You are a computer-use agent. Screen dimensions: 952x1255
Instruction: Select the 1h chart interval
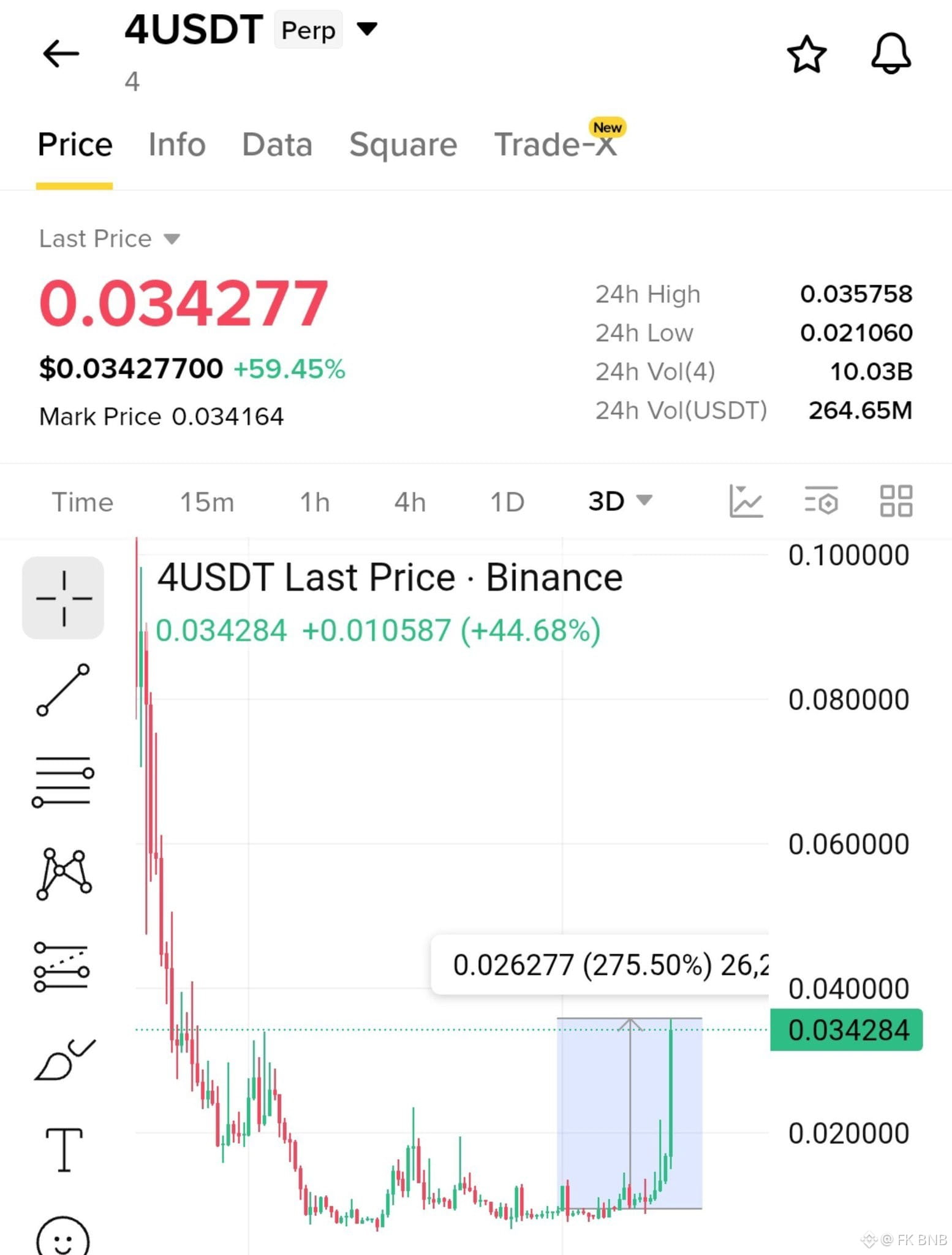point(315,502)
